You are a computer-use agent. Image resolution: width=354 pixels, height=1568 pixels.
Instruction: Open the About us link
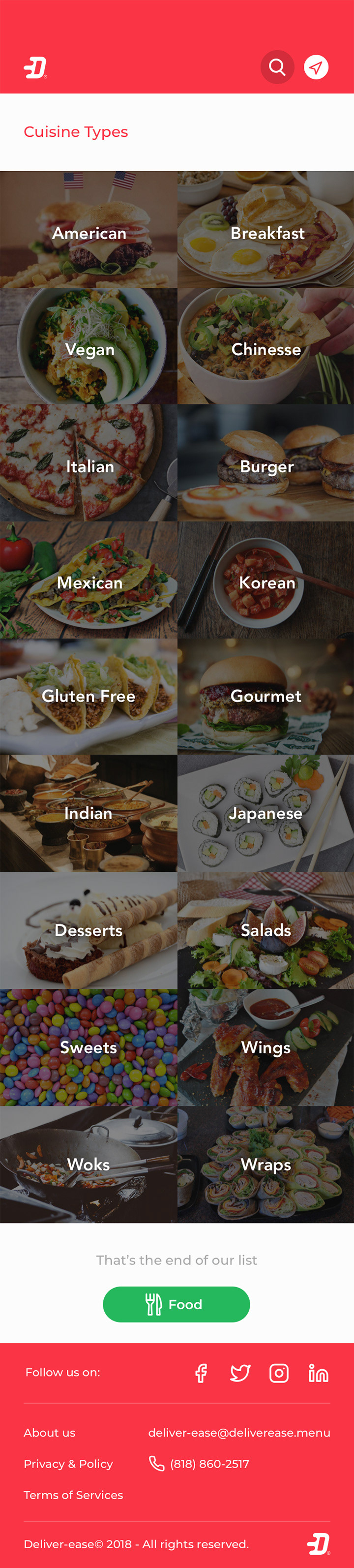[50, 1432]
